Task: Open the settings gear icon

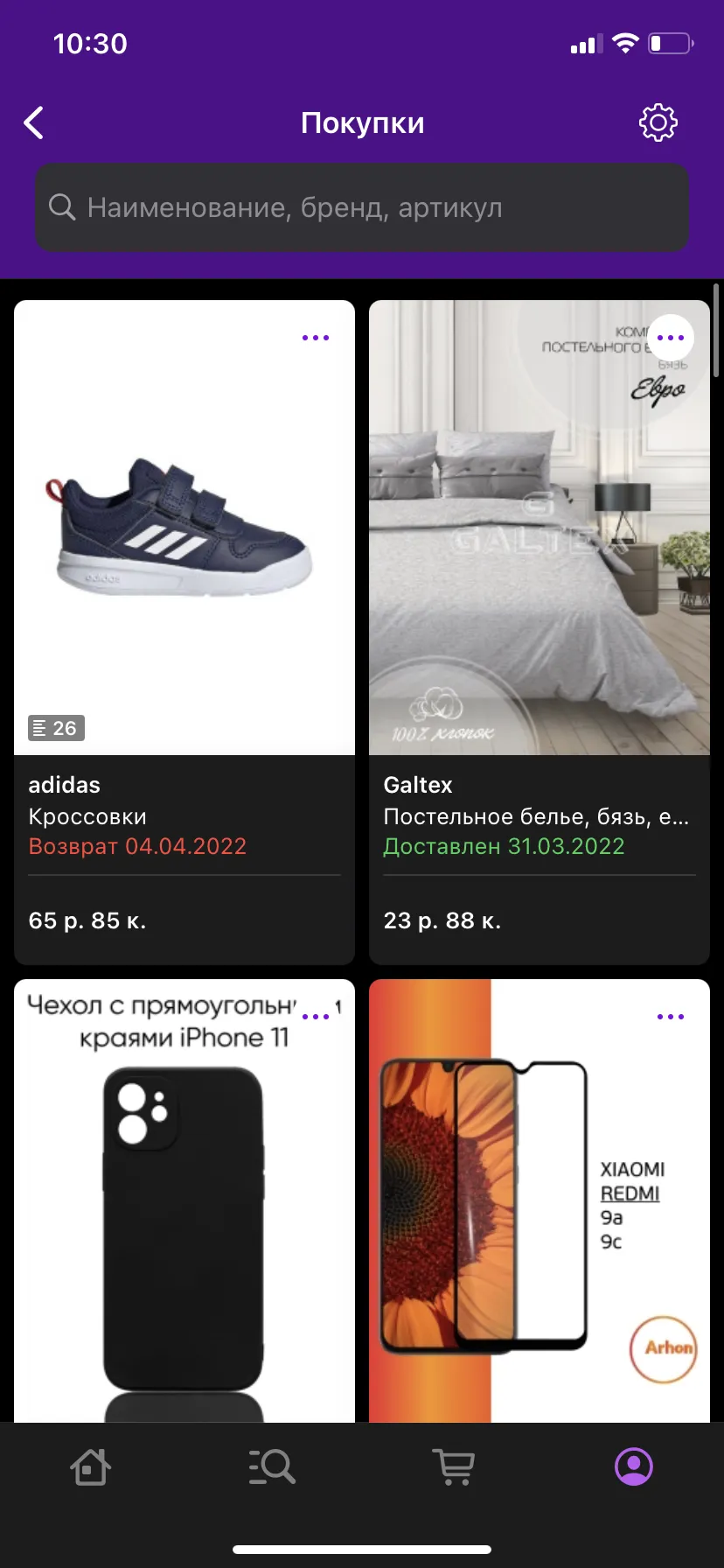Action: pyautogui.click(x=658, y=123)
